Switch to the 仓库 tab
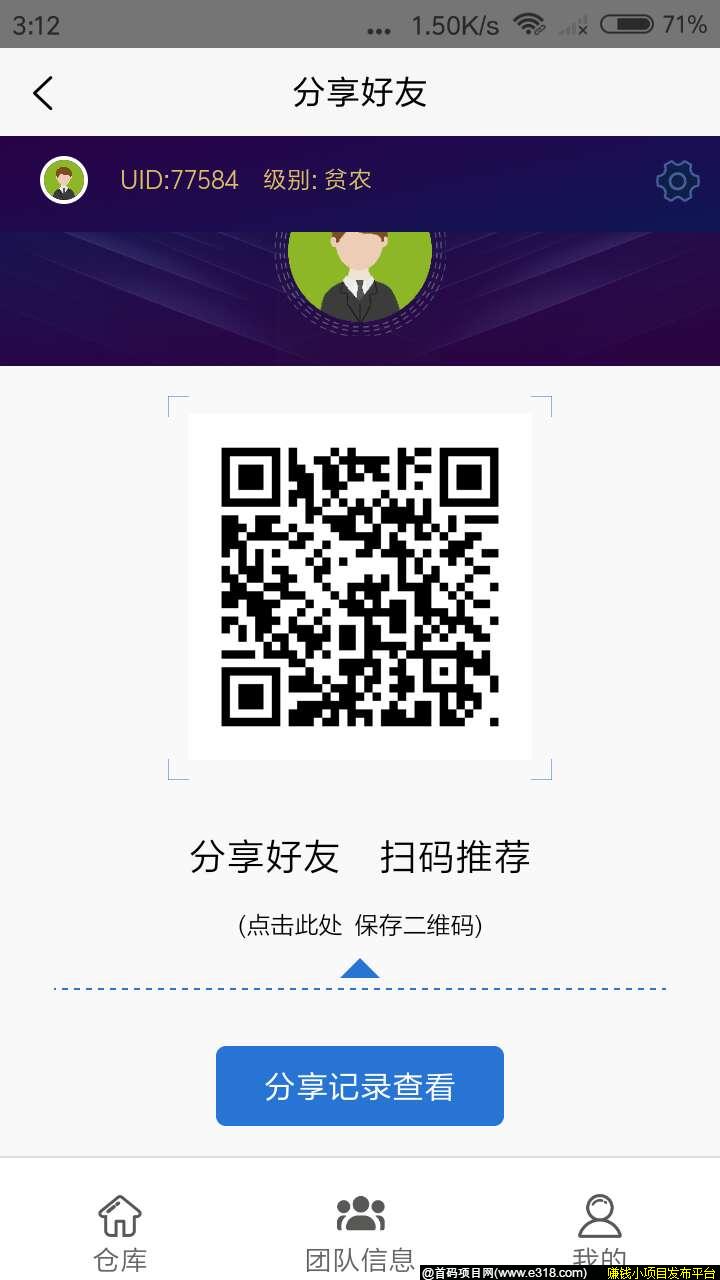This screenshot has width=720, height=1280. [x=120, y=1232]
